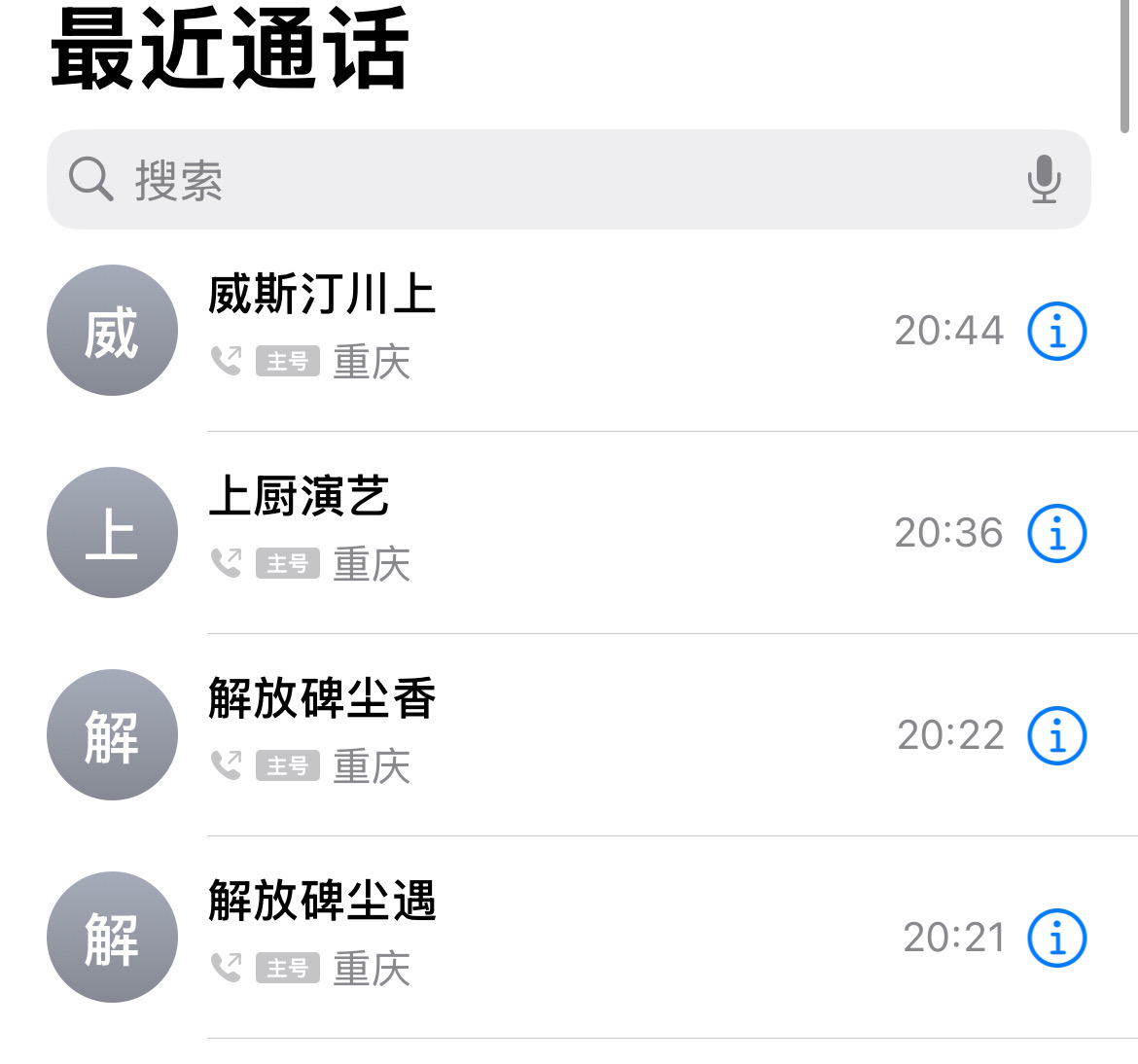The width and height of the screenshot is (1138, 1064).
Task: Open details for 解放碑尘遇
Action: (x=1057, y=938)
